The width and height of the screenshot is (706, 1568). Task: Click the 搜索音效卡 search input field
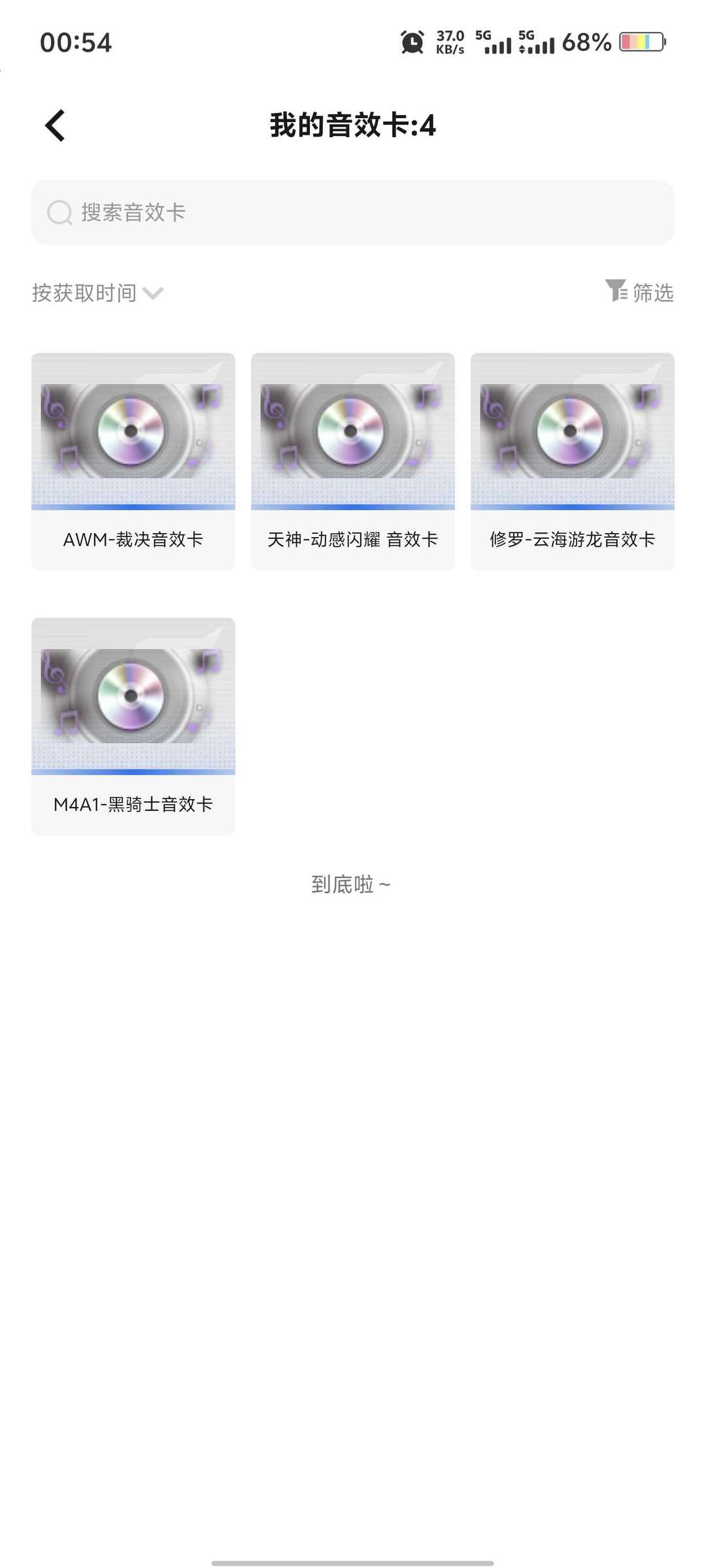[x=352, y=212]
